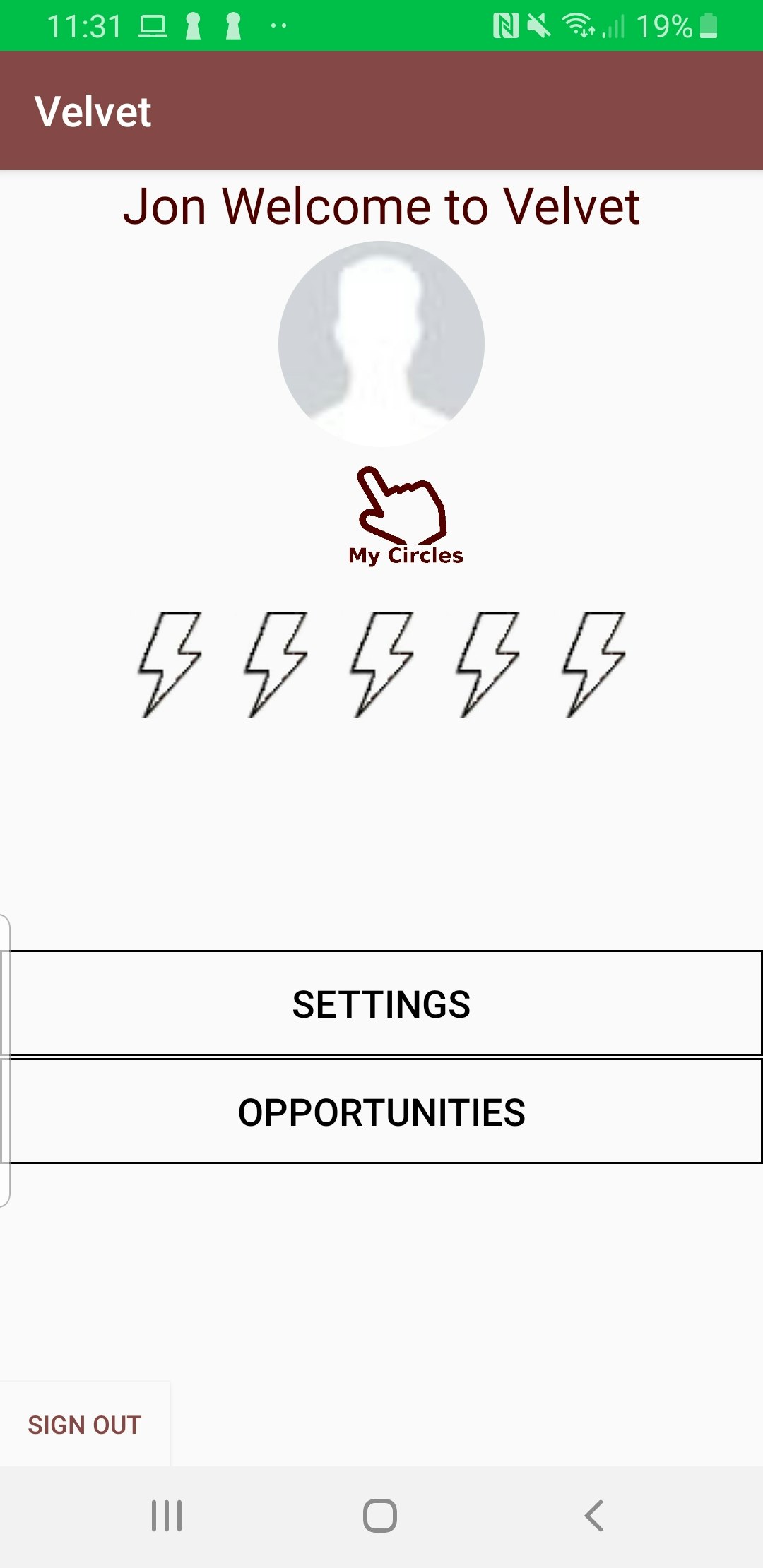Open the Settings button
This screenshot has height=1568, width=763.
tap(381, 1004)
